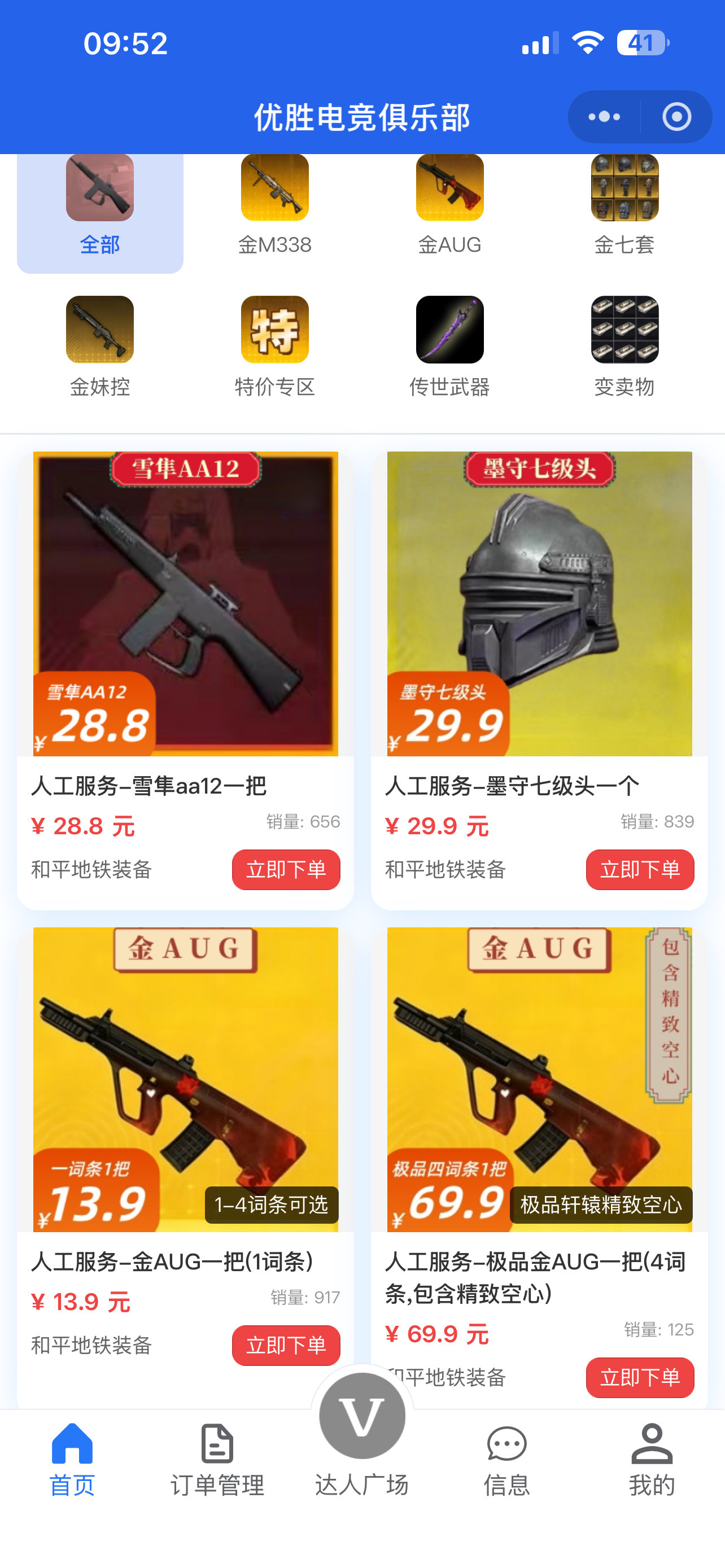The width and height of the screenshot is (725, 1568).
Task: Order 金AUG 1词条 with 立即下单
Action: point(286,1345)
